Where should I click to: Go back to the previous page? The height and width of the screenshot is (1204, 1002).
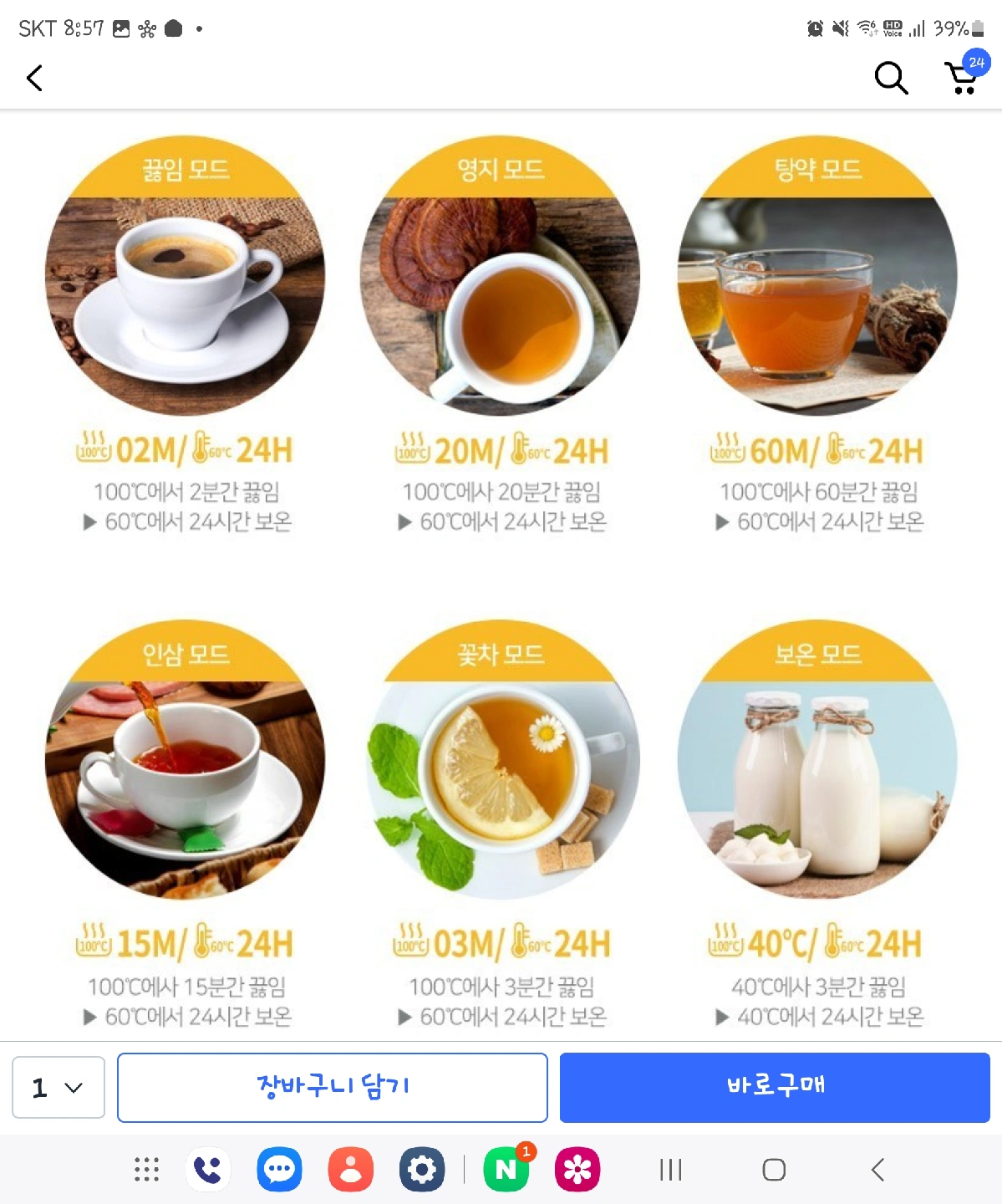click(x=34, y=79)
